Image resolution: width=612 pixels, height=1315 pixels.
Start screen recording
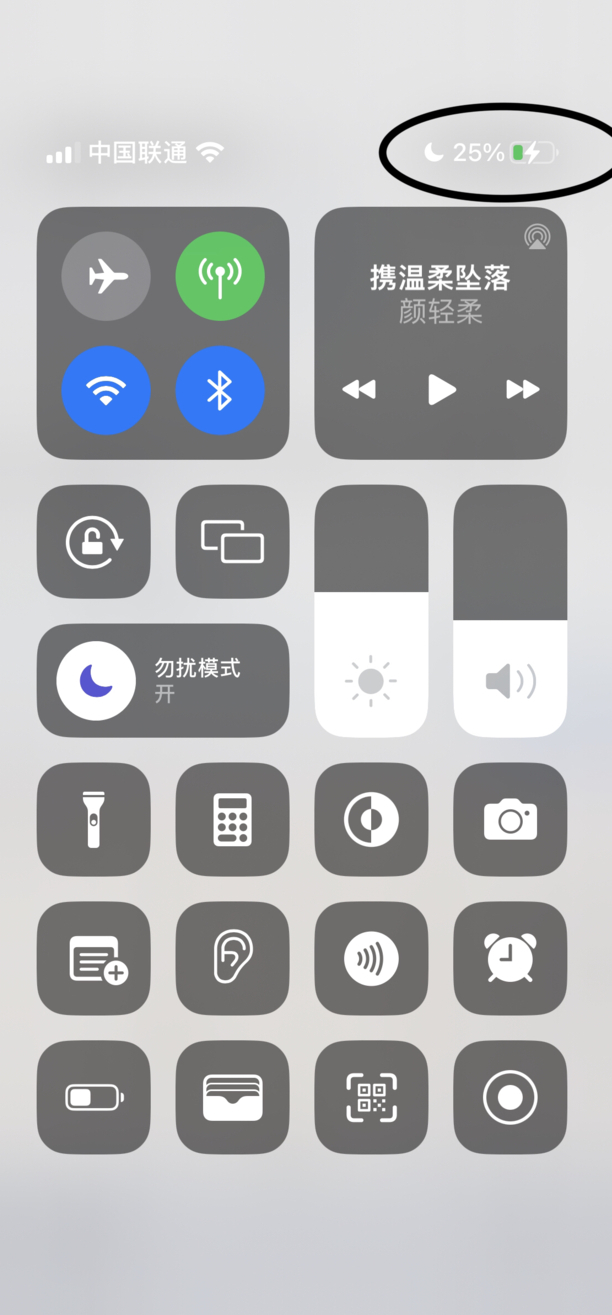(510, 1097)
